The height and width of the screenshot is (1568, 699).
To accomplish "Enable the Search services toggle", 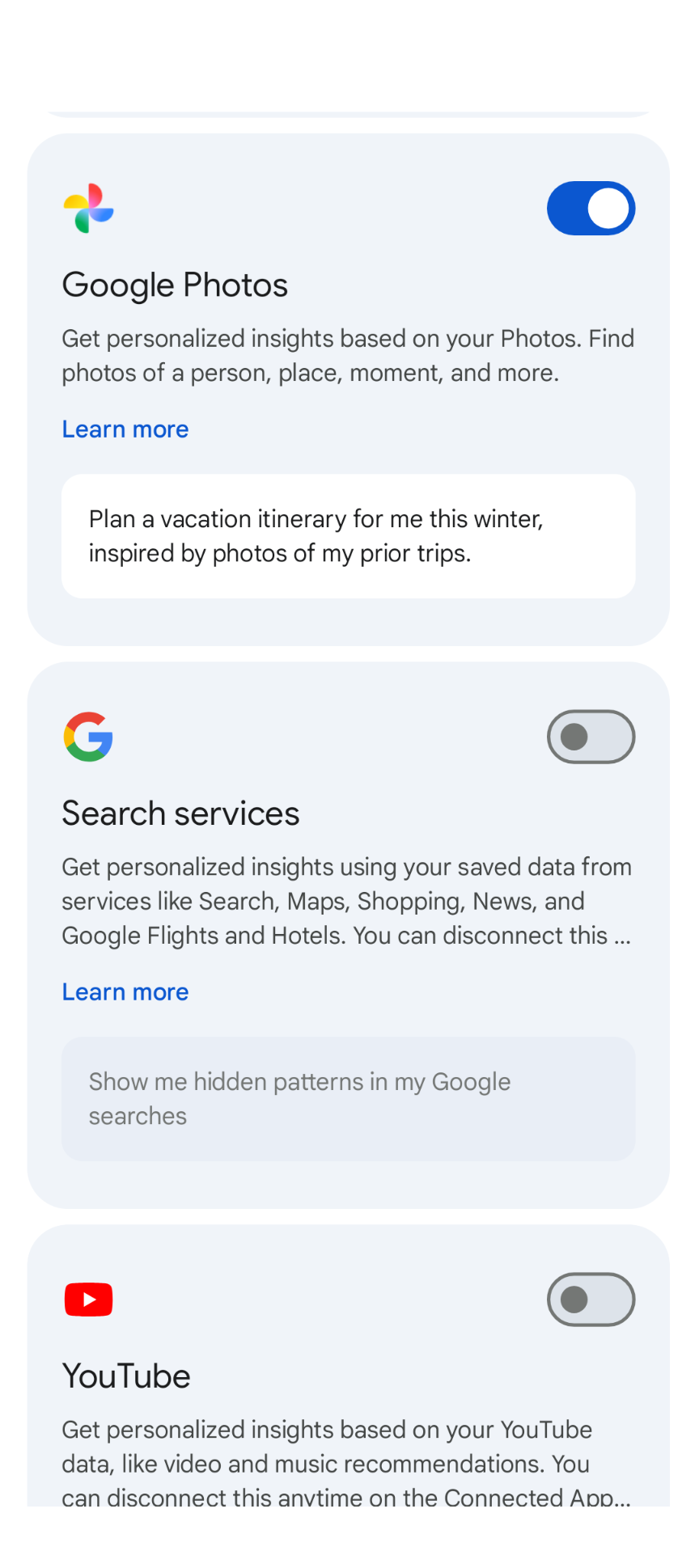I will [591, 737].
